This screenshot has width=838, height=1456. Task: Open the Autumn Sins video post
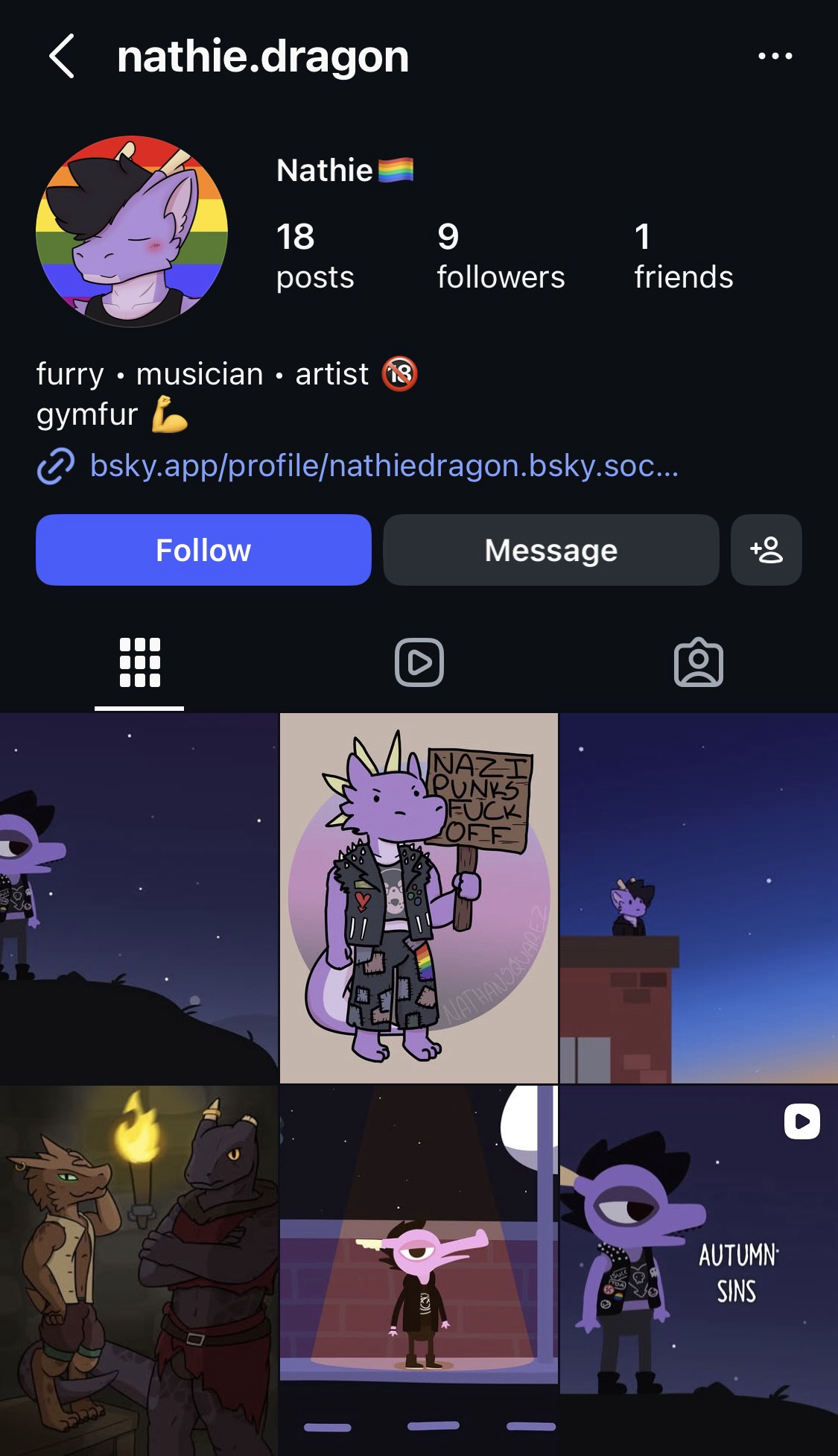pos(698,1270)
